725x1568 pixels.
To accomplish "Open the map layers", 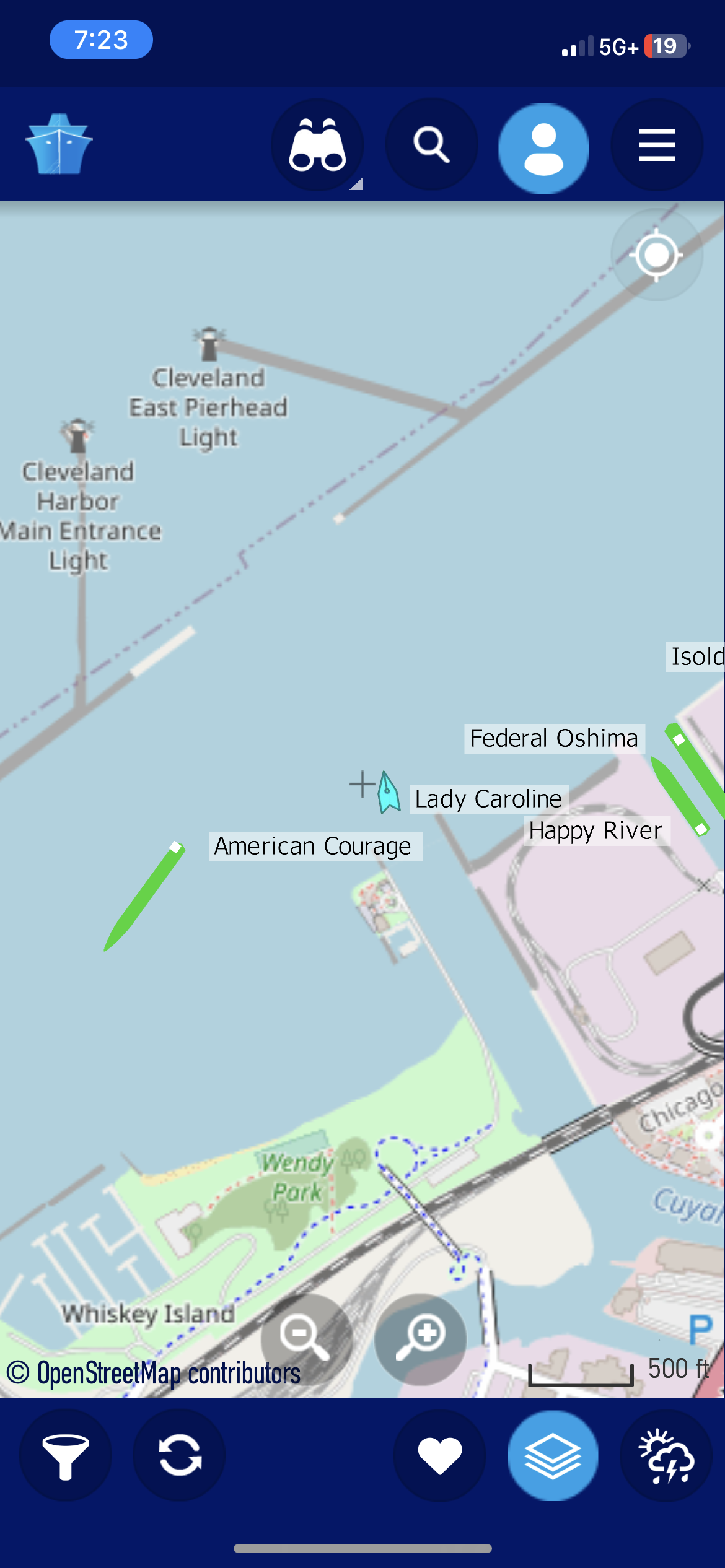I will coord(553,1455).
